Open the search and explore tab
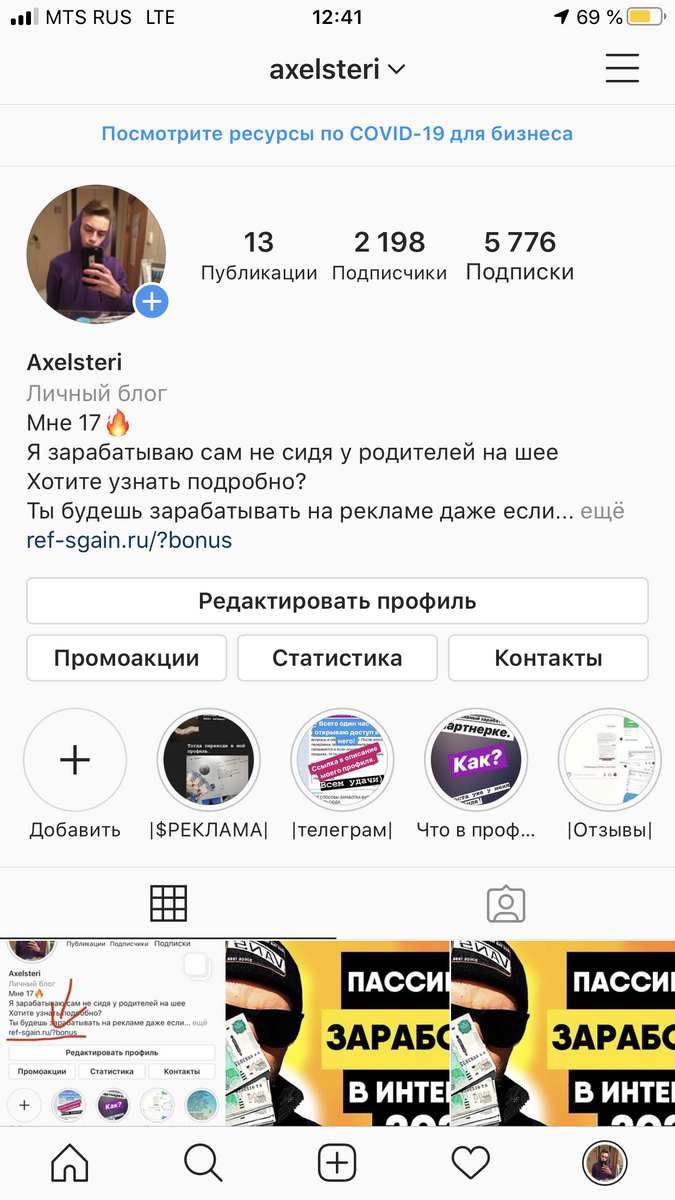Image resolution: width=675 pixels, height=1200 pixels. (203, 1162)
